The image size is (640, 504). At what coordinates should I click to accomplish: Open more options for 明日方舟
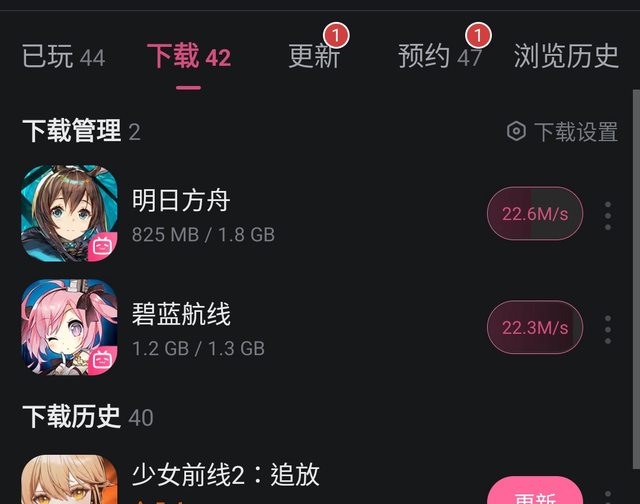(x=607, y=215)
